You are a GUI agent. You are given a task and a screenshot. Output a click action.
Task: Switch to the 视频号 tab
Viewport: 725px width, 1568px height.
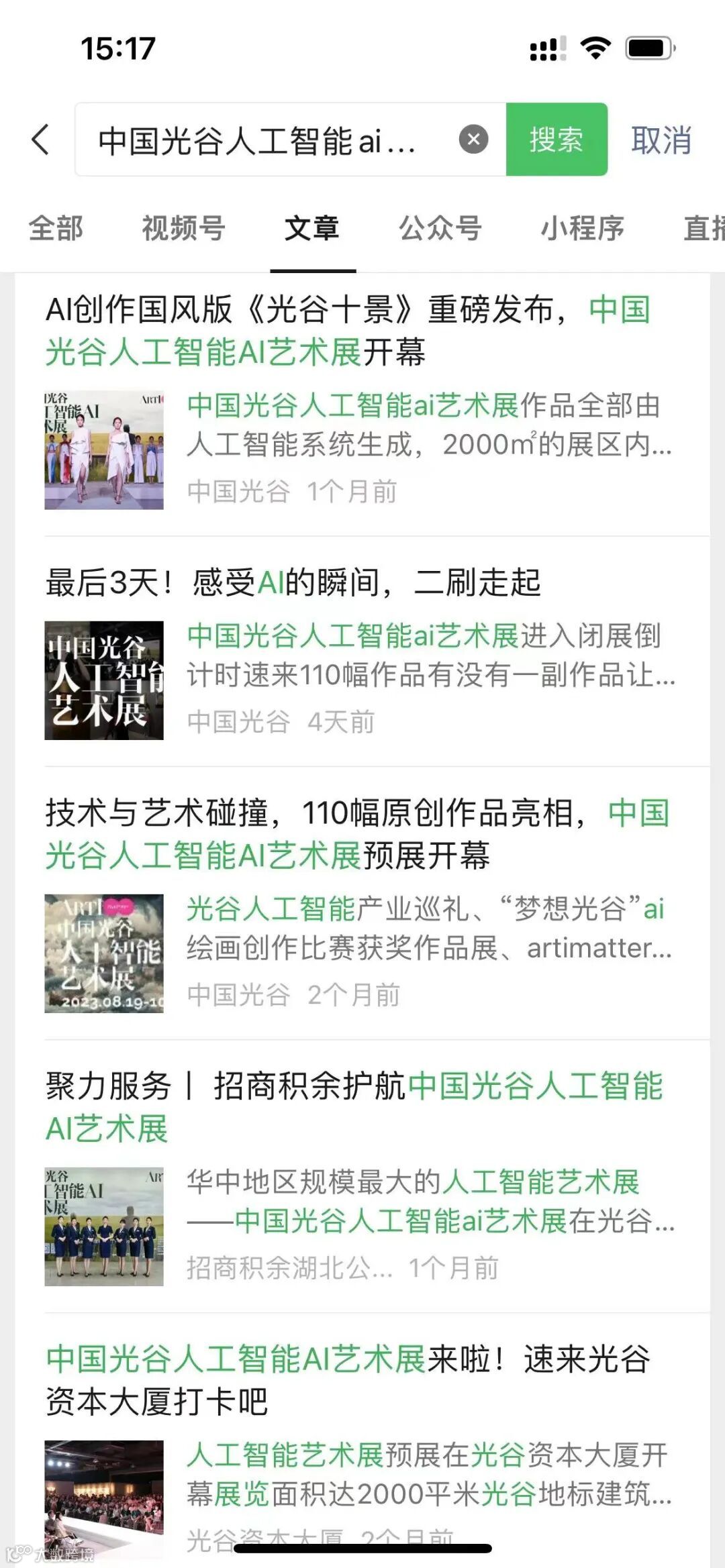(x=183, y=228)
